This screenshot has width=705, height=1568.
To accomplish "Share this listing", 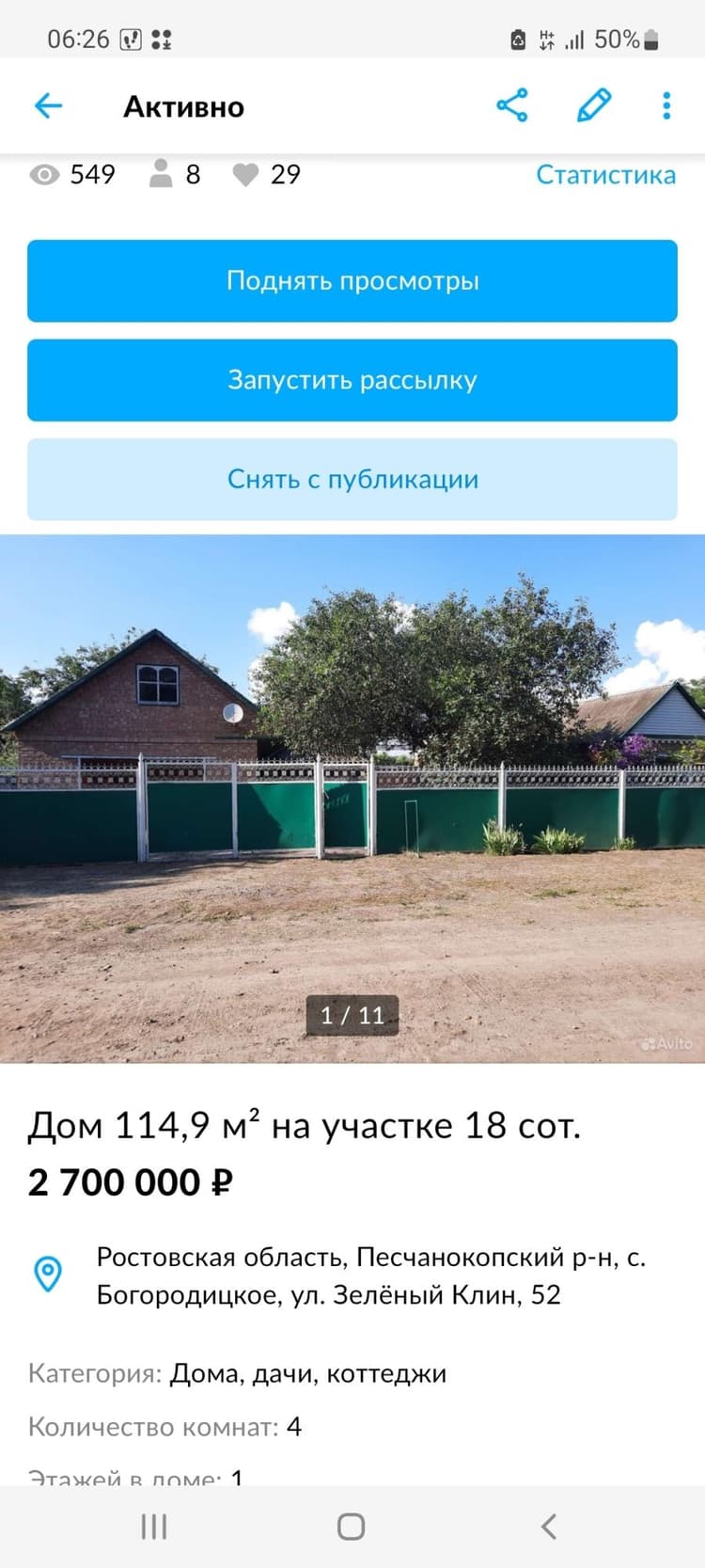I will click(x=512, y=105).
